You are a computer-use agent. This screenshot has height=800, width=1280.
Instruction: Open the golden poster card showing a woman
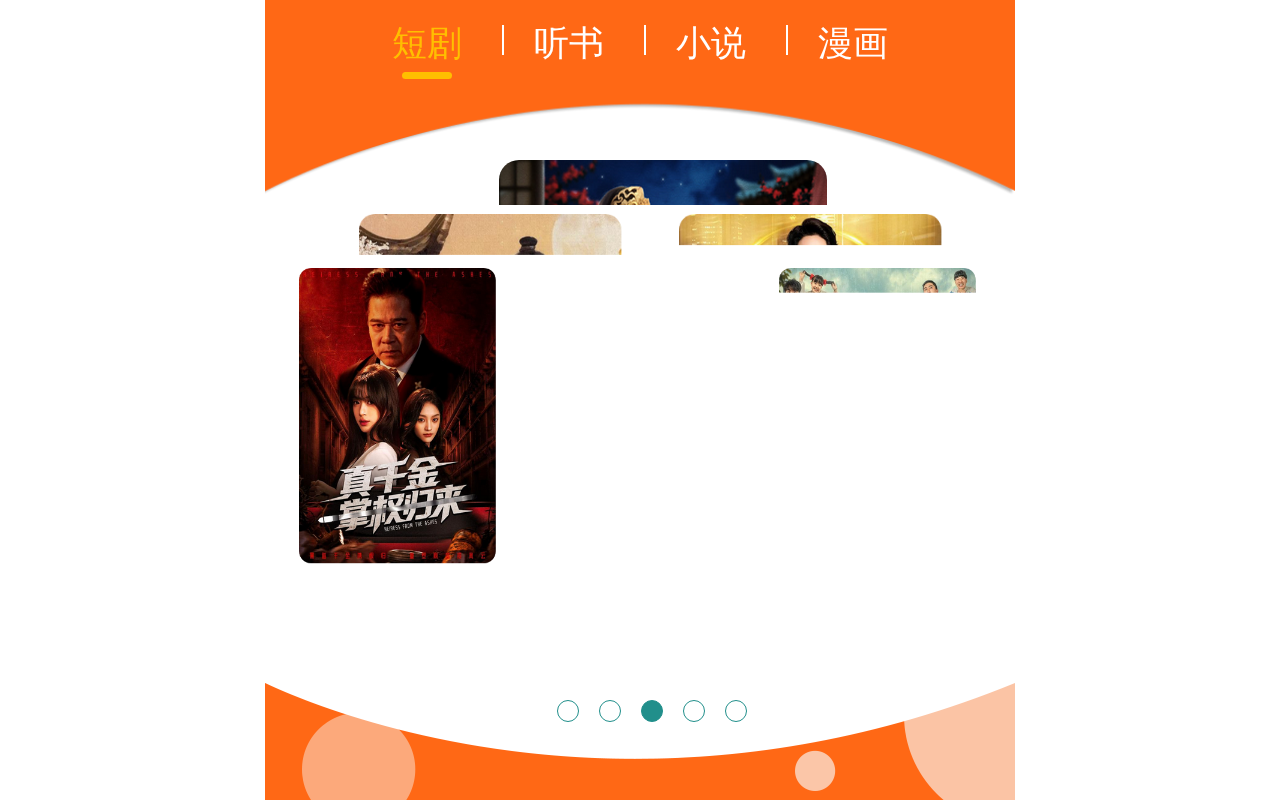pyautogui.click(x=810, y=230)
